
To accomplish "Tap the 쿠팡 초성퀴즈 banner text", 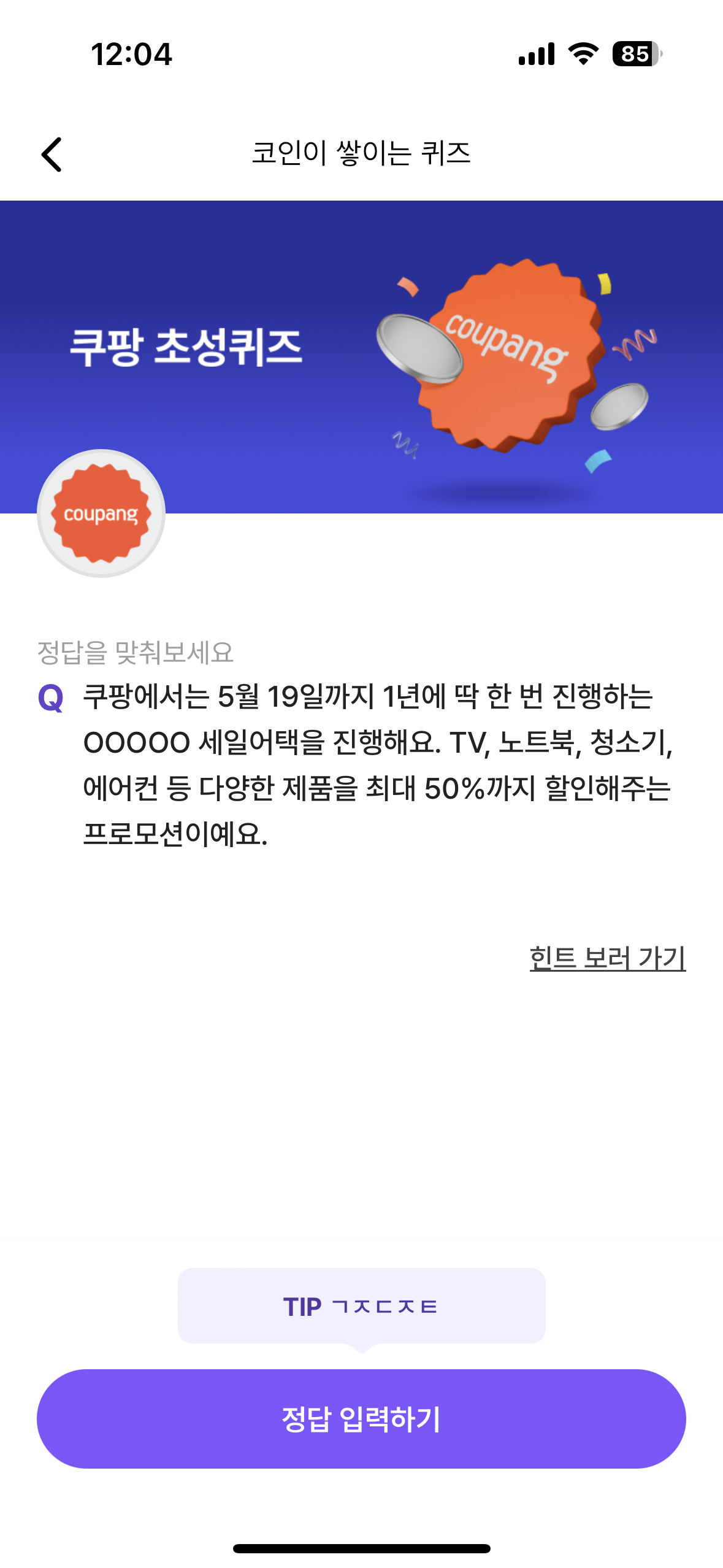I will 187,347.
